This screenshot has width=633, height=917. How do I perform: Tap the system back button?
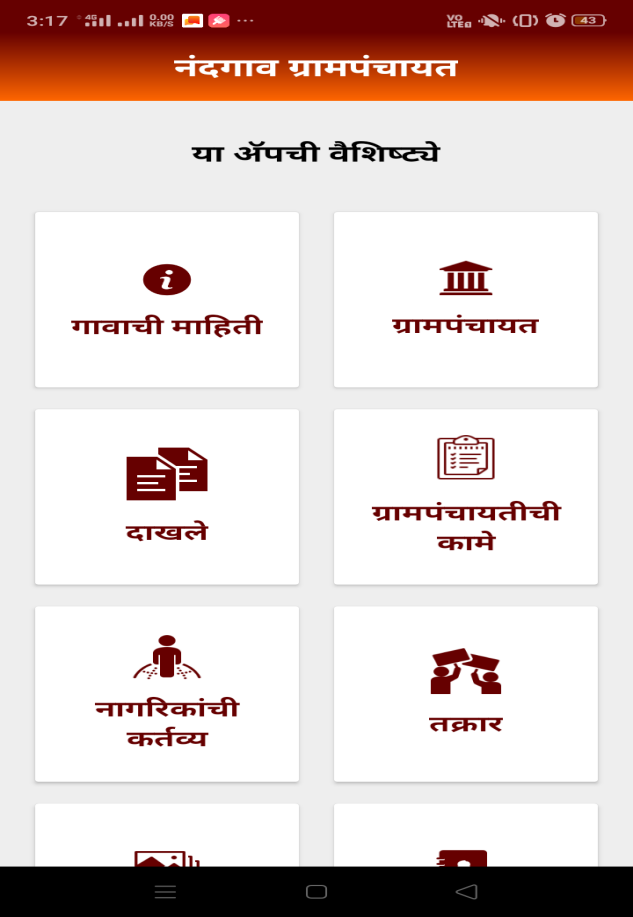pos(466,891)
